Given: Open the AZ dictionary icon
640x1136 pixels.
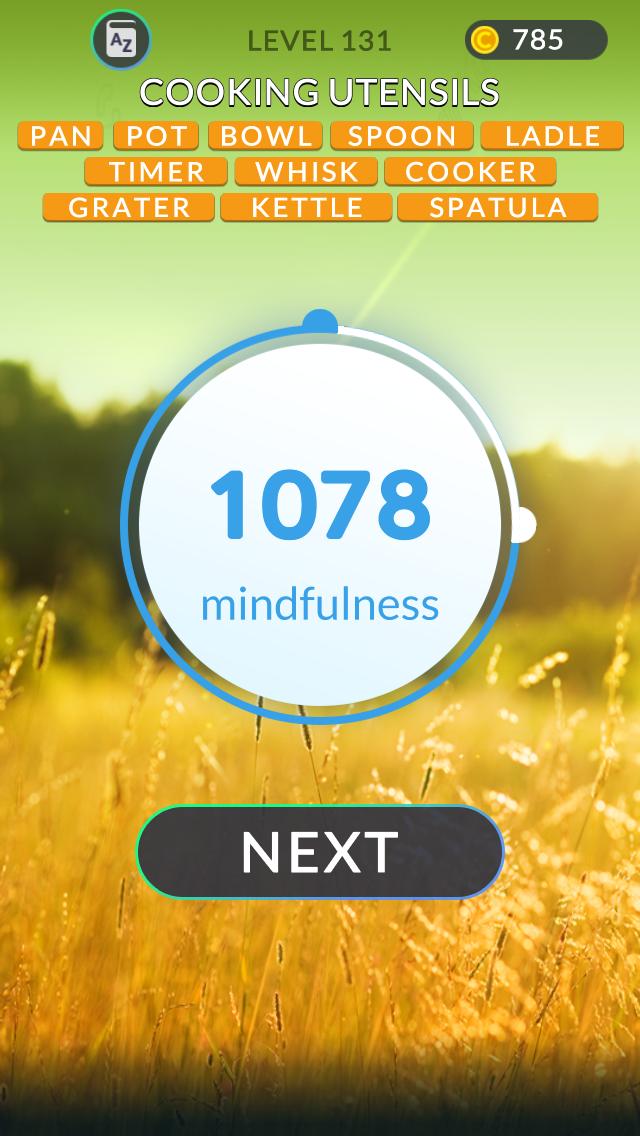Looking at the screenshot, I should coord(121,40).
